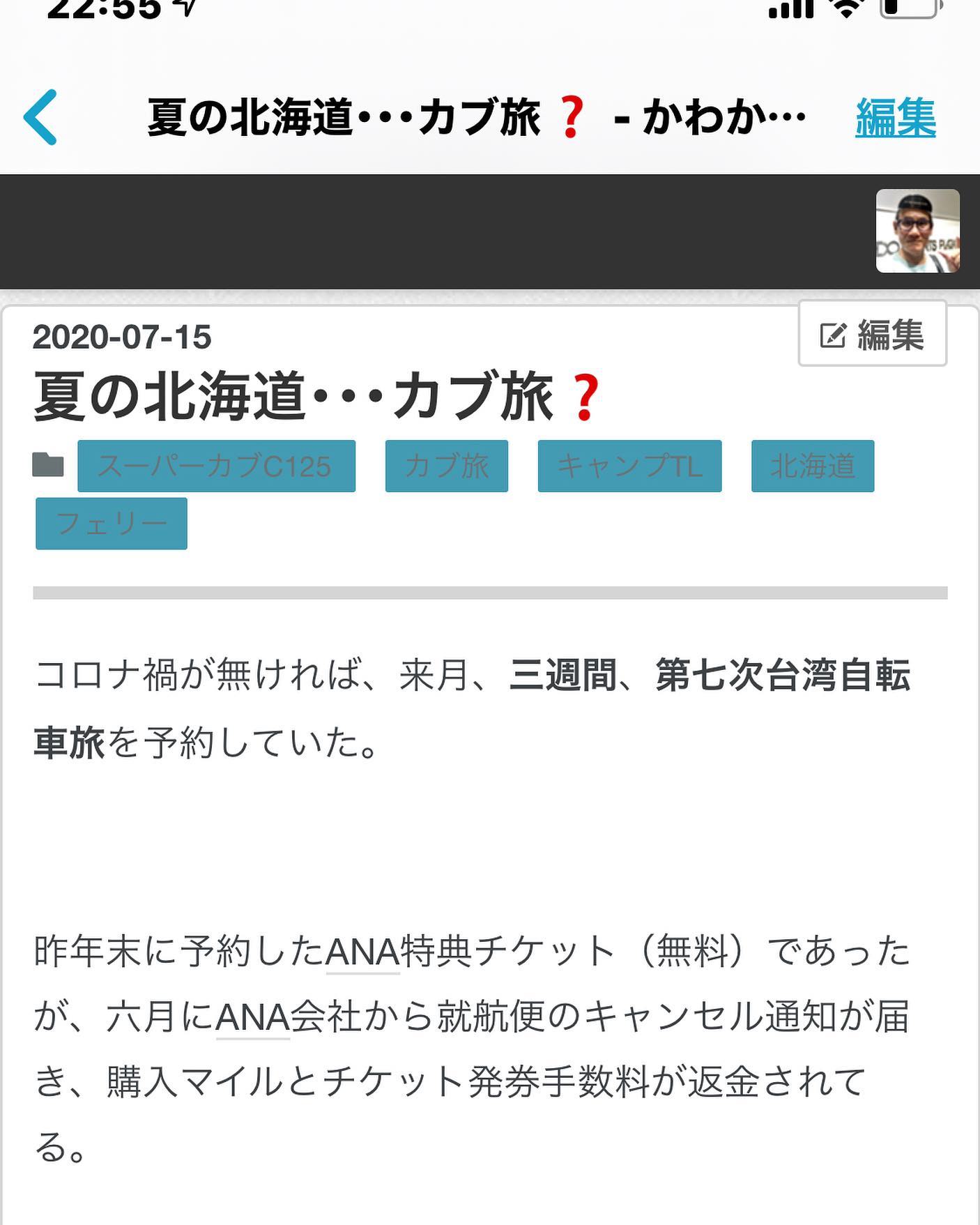
Task: View posts tagged 北海道
Action: [812, 466]
